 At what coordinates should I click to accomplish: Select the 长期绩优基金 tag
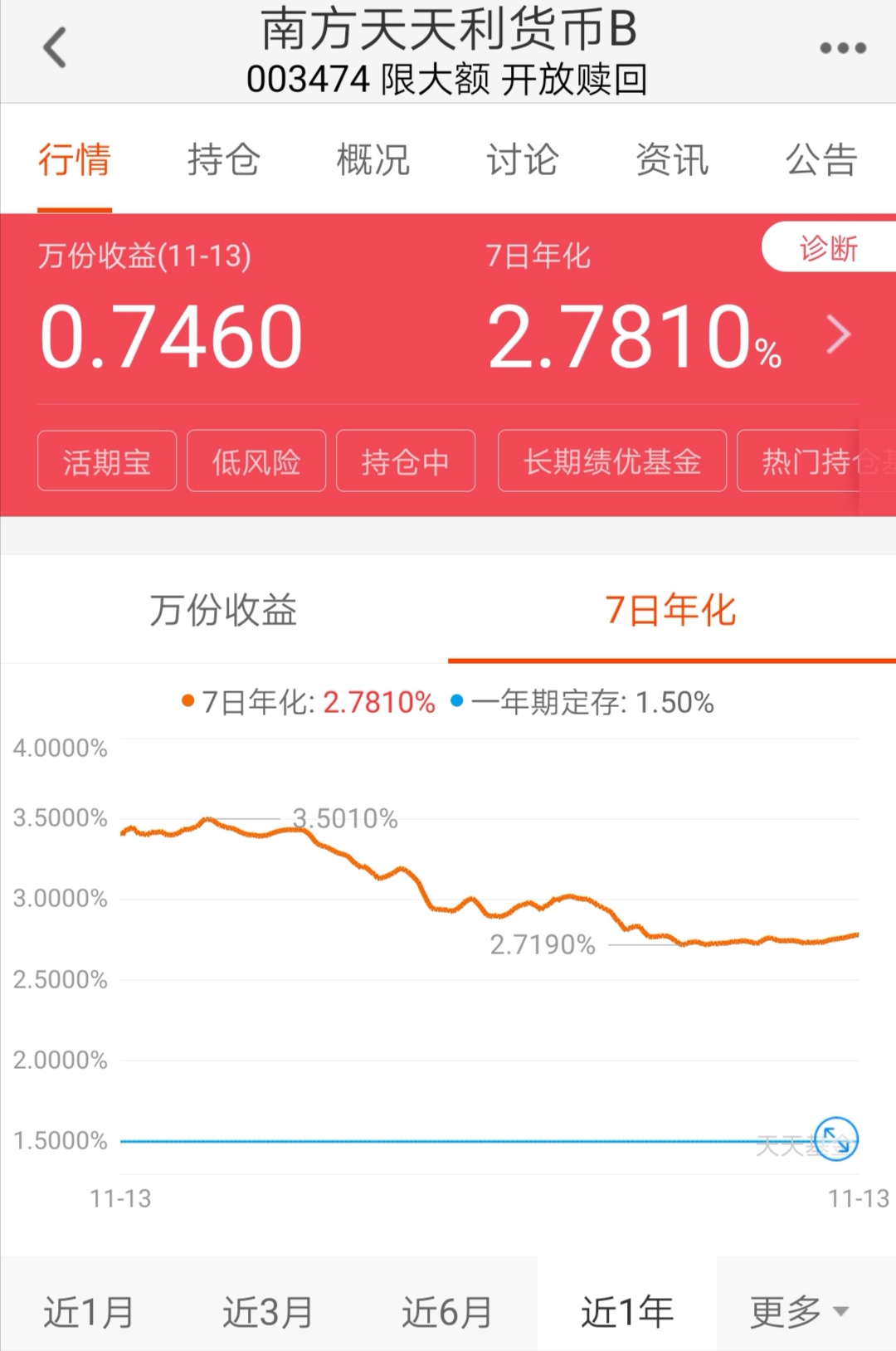pos(611,462)
